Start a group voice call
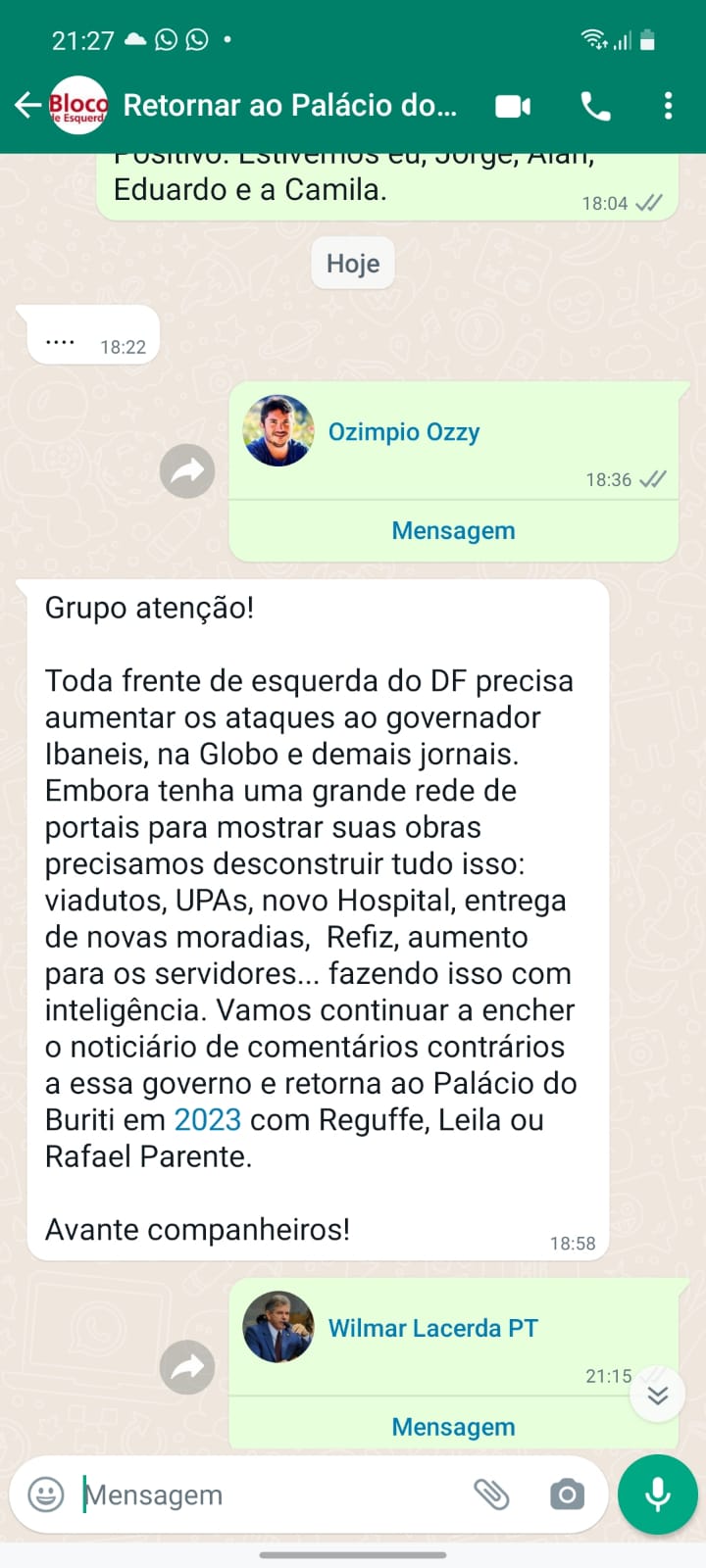 (x=595, y=106)
